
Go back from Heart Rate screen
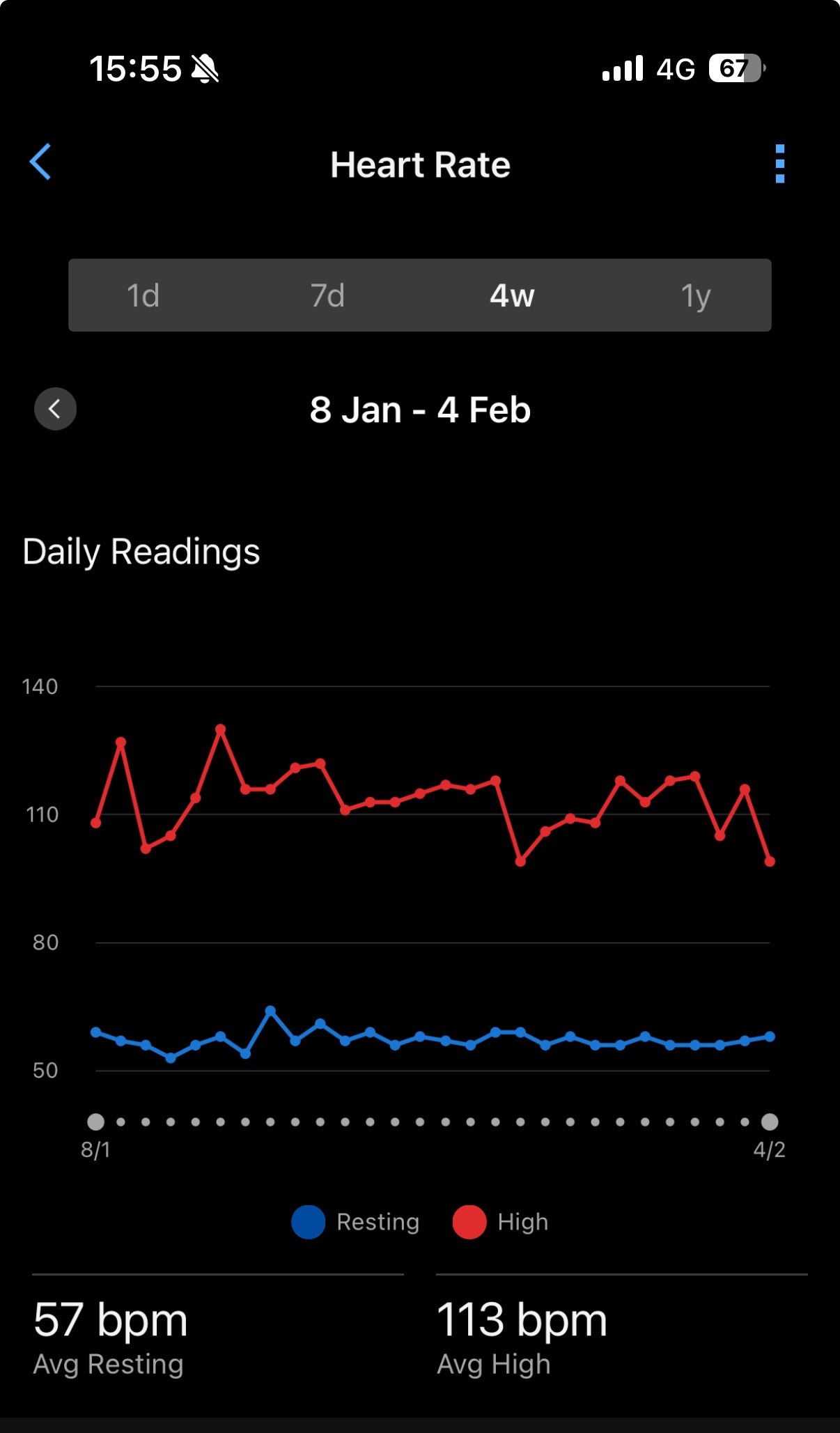(x=41, y=162)
